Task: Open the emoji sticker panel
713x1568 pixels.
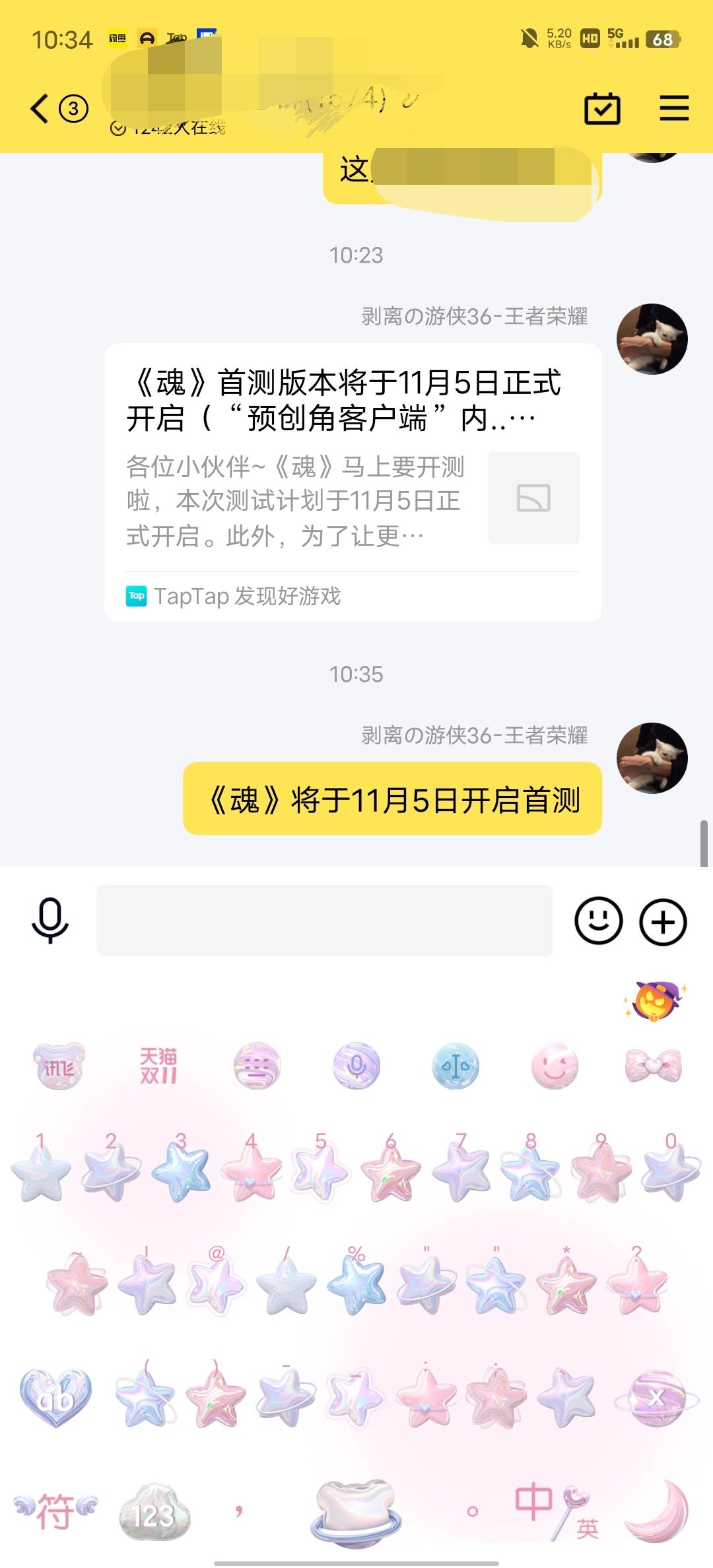Action: point(598,921)
